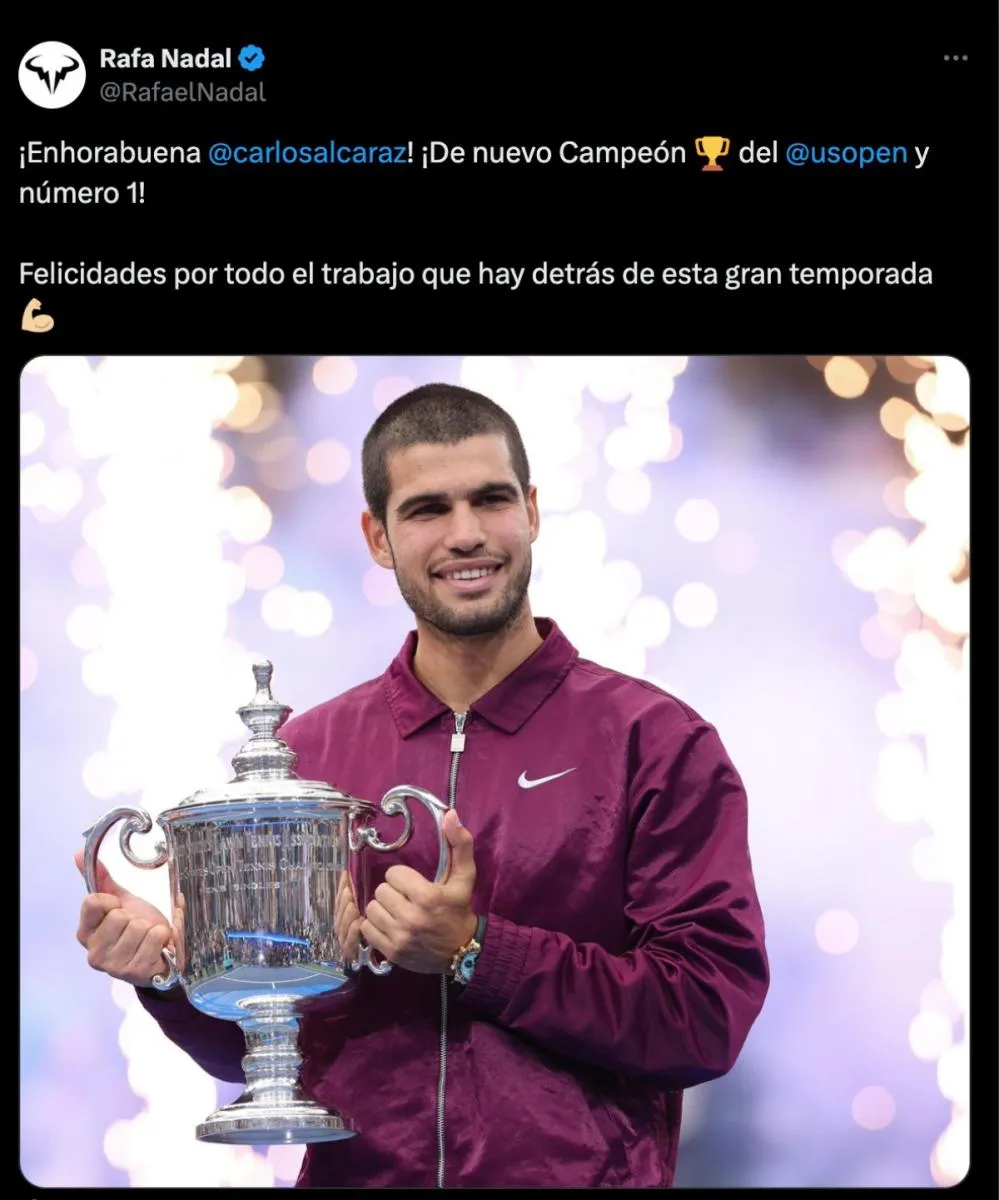Click the blue verified checkmark badge
999x1200 pixels.
click(252, 57)
